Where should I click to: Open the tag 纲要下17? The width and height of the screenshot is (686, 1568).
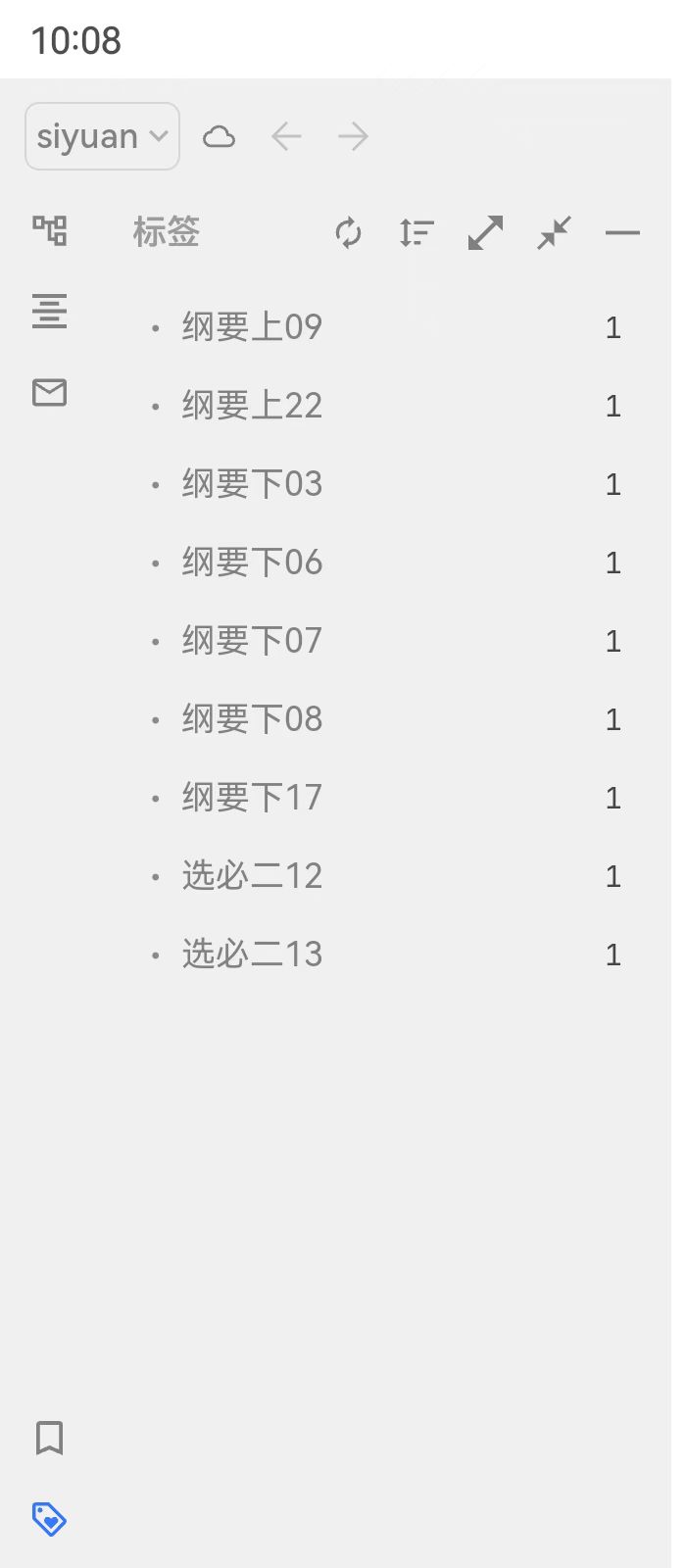pos(252,798)
